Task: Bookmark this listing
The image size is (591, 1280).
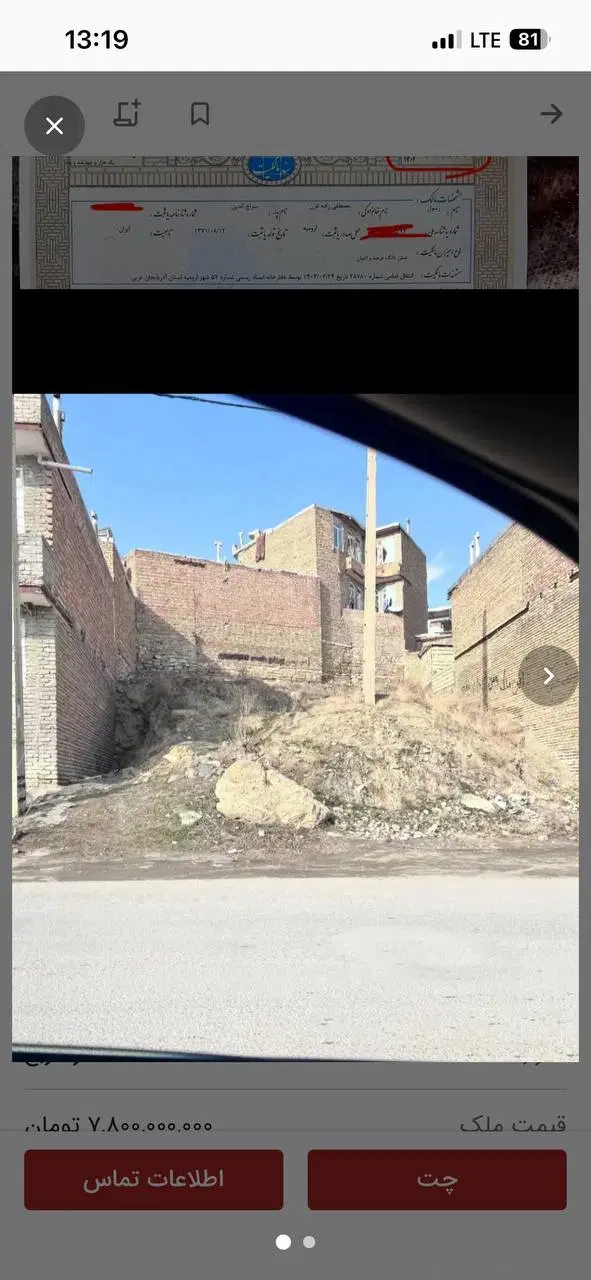Action: pyautogui.click(x=200, y=114)
